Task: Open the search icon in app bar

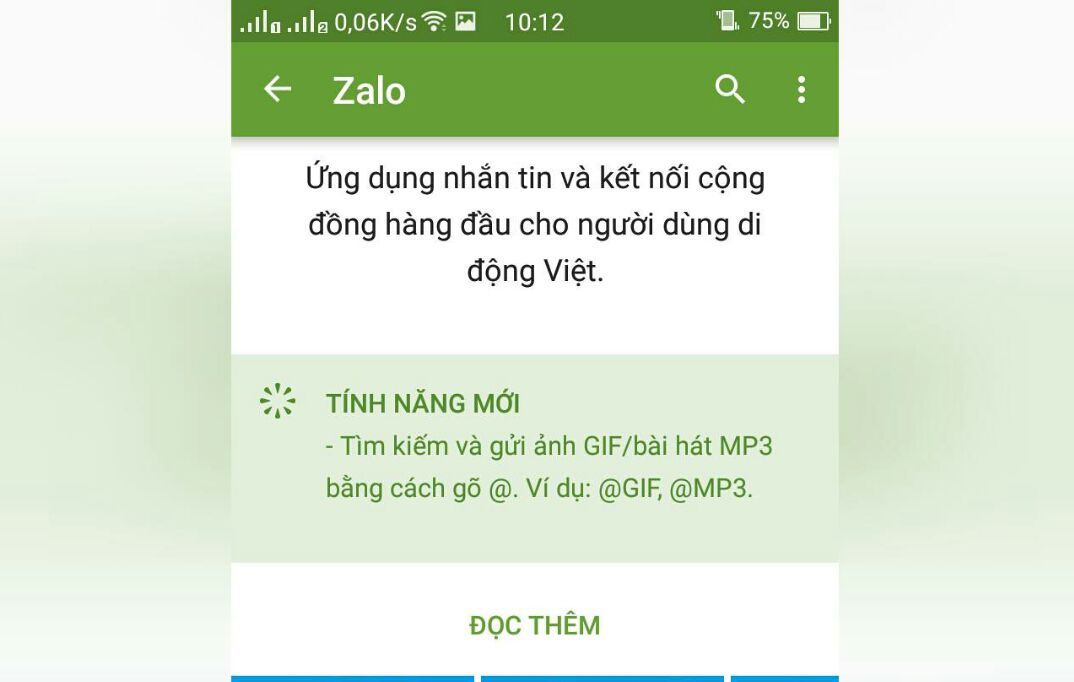Action: (x=730, y=90)
